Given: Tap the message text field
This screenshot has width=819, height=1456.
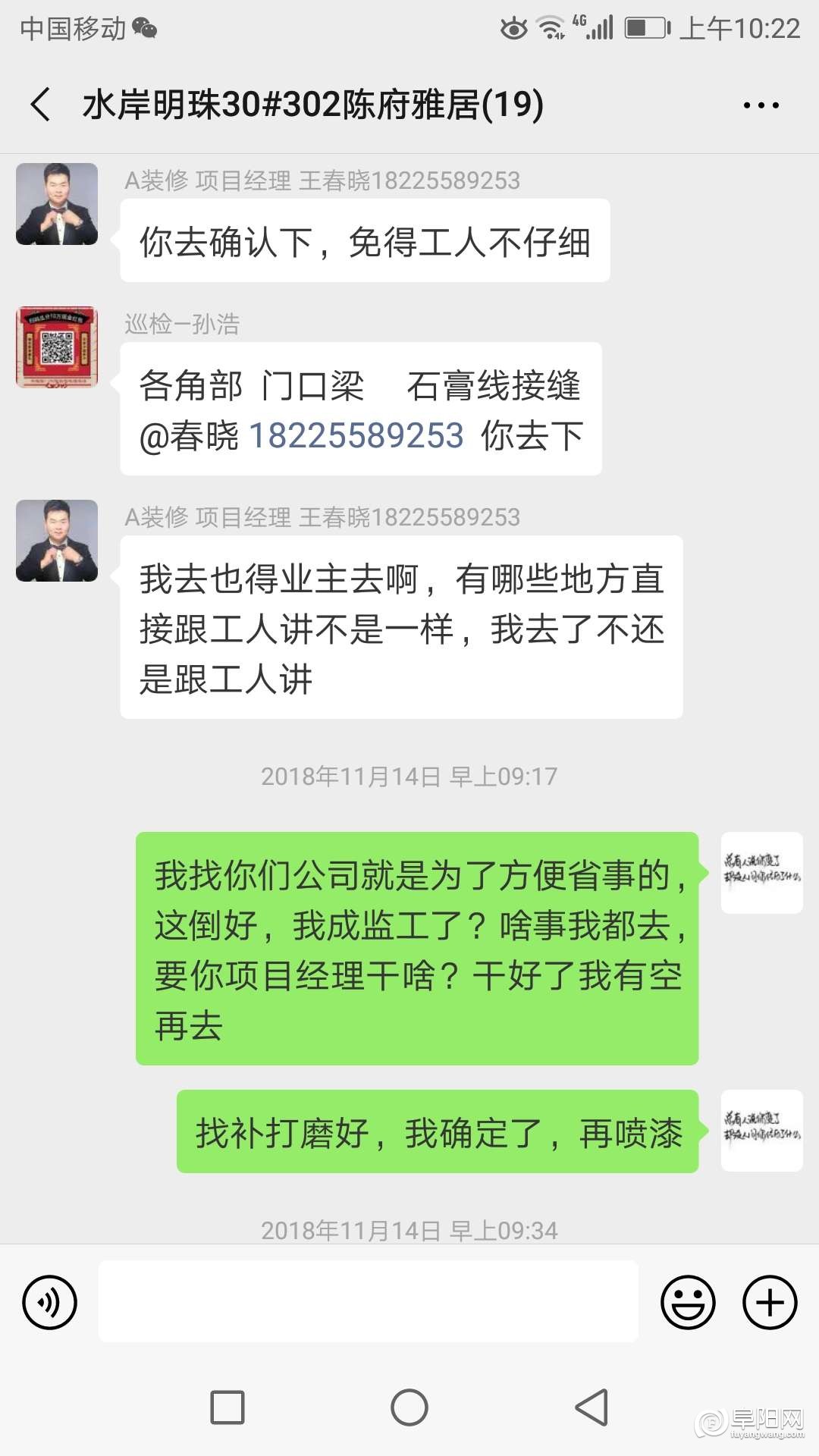Looking at the screenshot, I should (368, 1301).
